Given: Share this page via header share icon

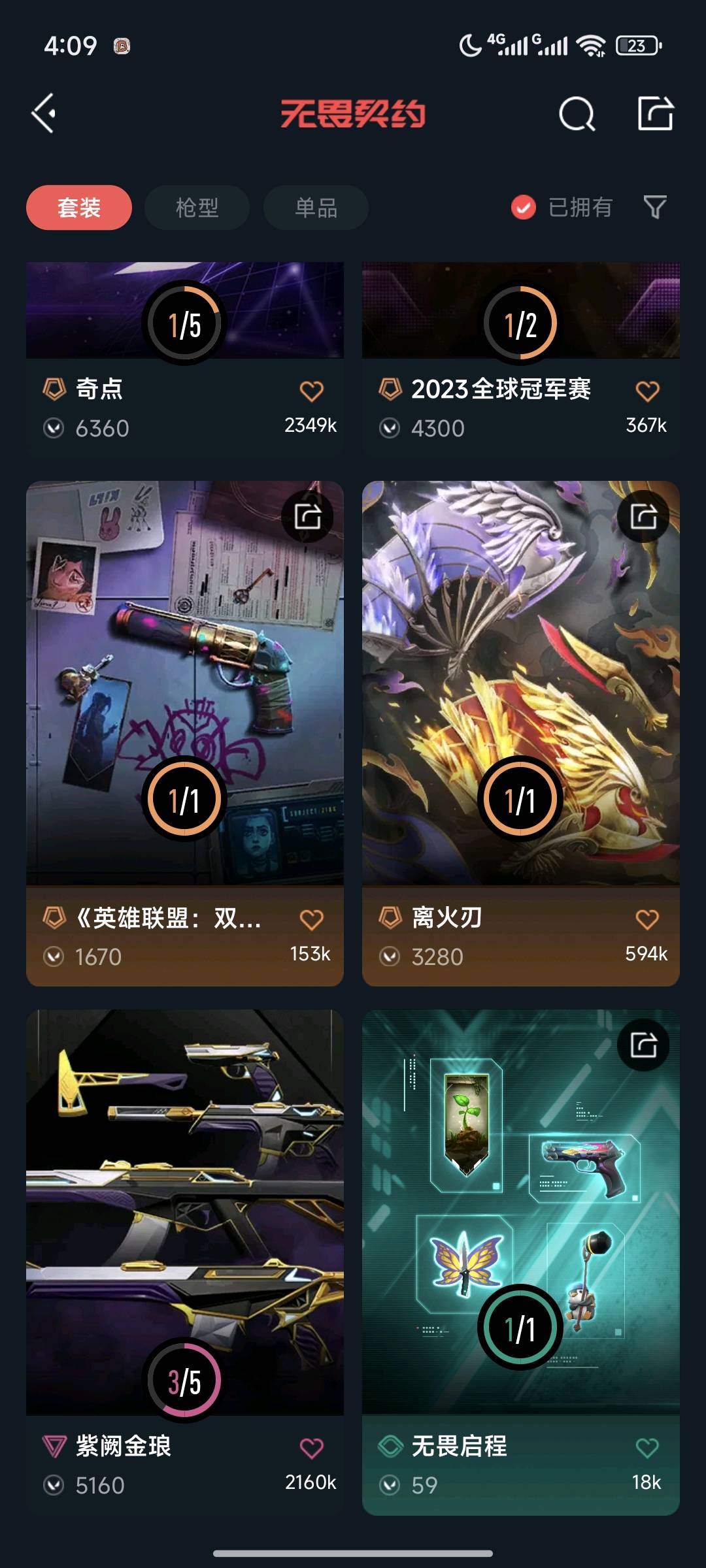Looking at the screenshot, I should coord(655,114).
